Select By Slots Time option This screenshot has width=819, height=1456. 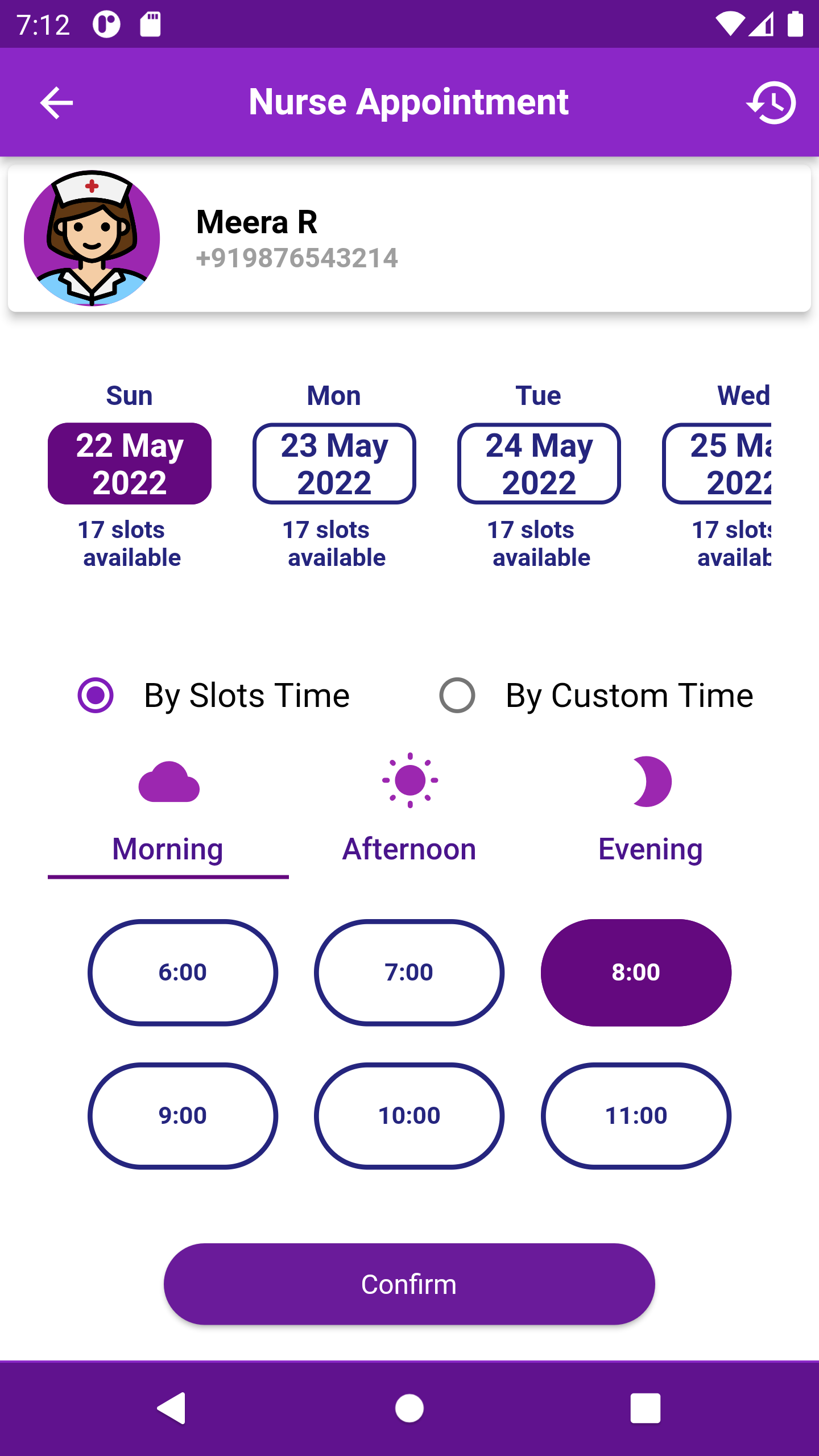pyautogui.click(x=213, y=695)
